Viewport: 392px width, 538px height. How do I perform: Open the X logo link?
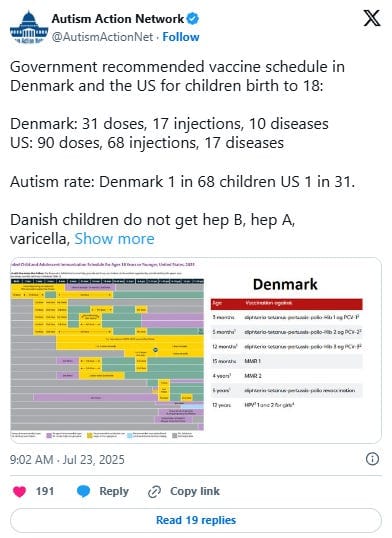(x=372, y=19)
